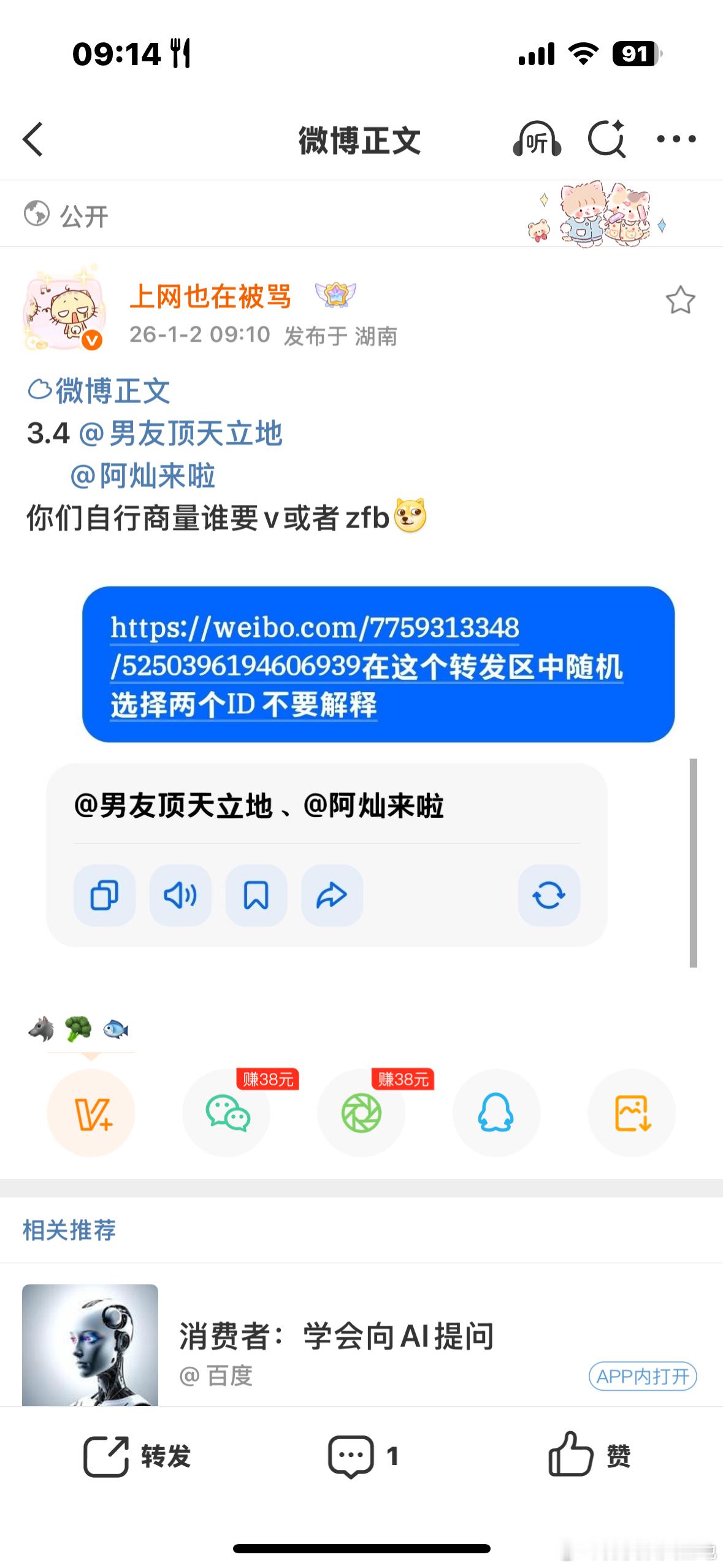Play the reply aloud via the speaker icon
This screenshot has width=723, height=1568.
click(180, 896)
